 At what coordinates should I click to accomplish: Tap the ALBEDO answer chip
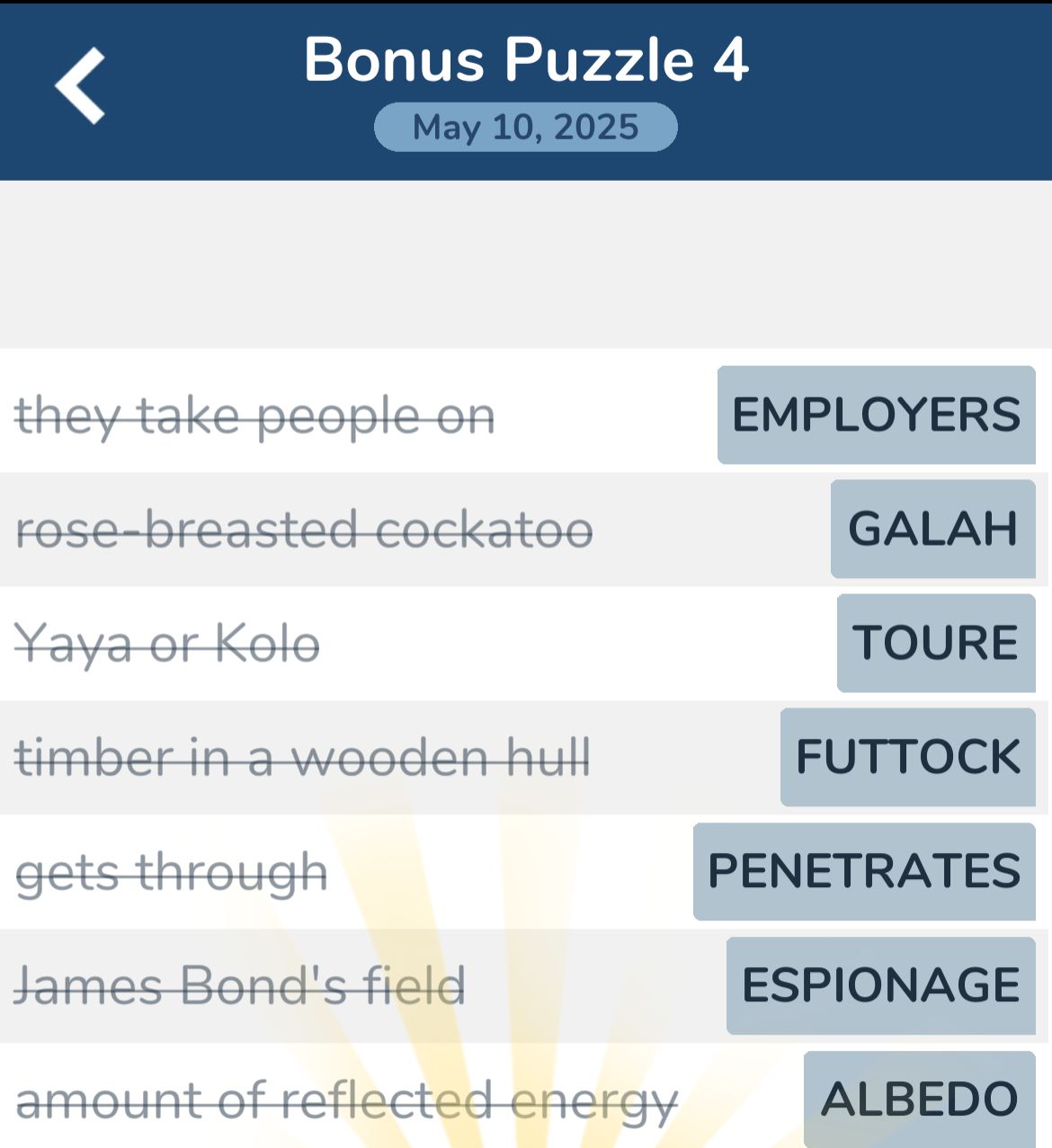919,1099
